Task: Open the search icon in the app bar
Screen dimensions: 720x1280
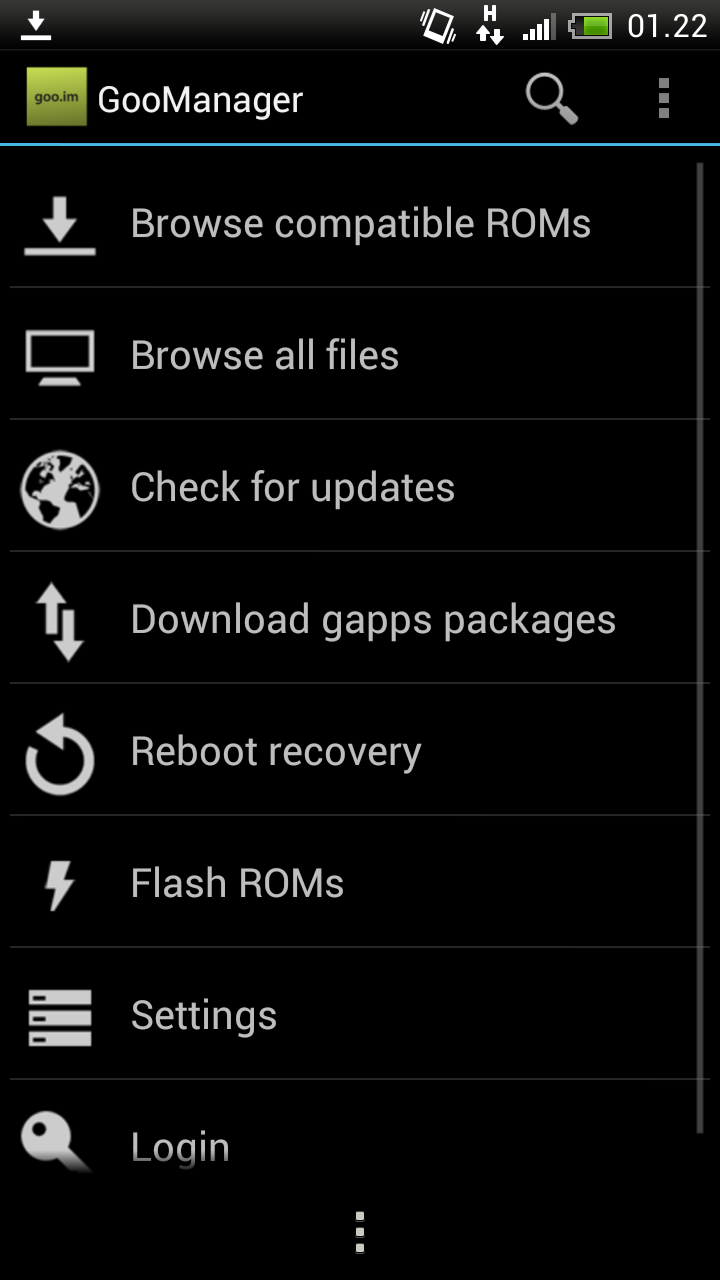Action: click(x=552, y=99)
